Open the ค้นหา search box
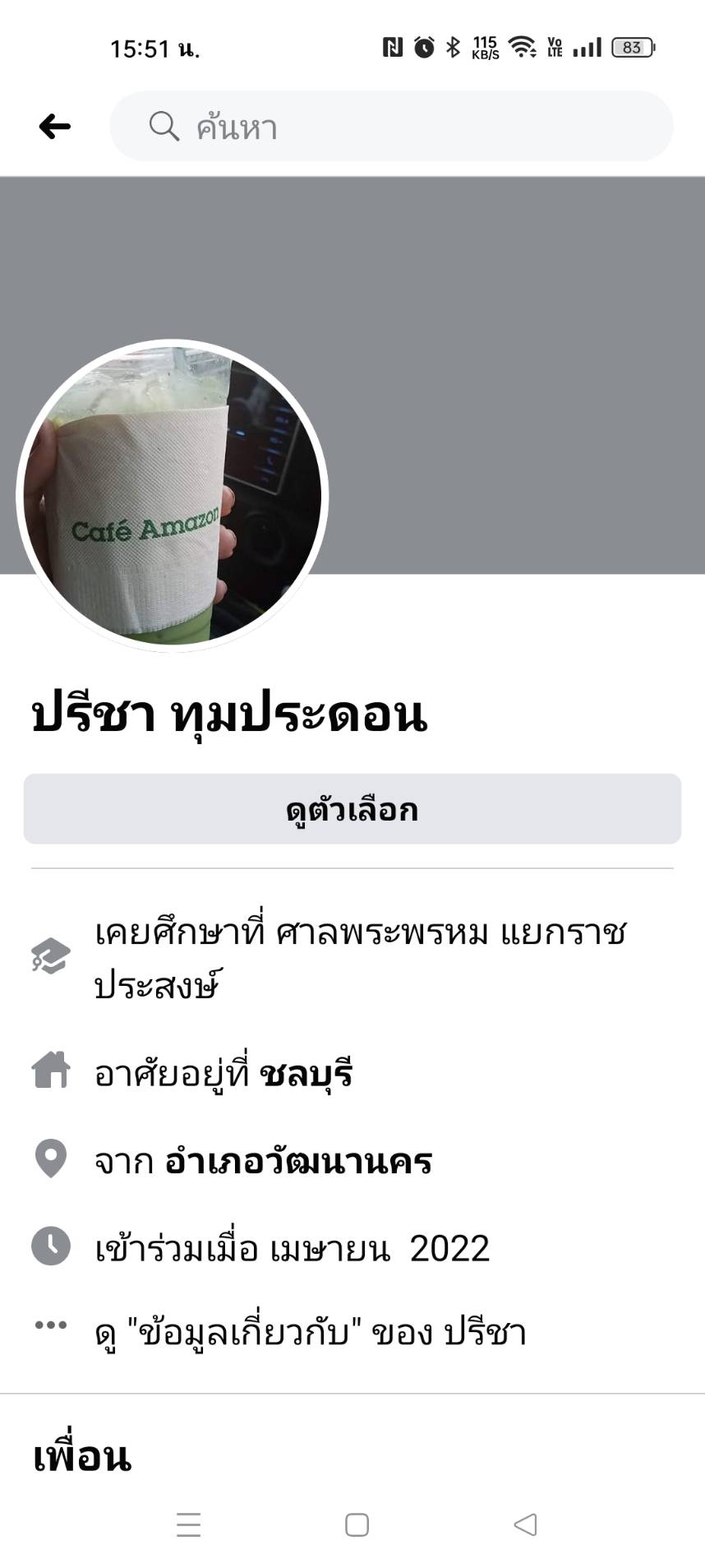The image size is (705, 1568). point(391,127)
